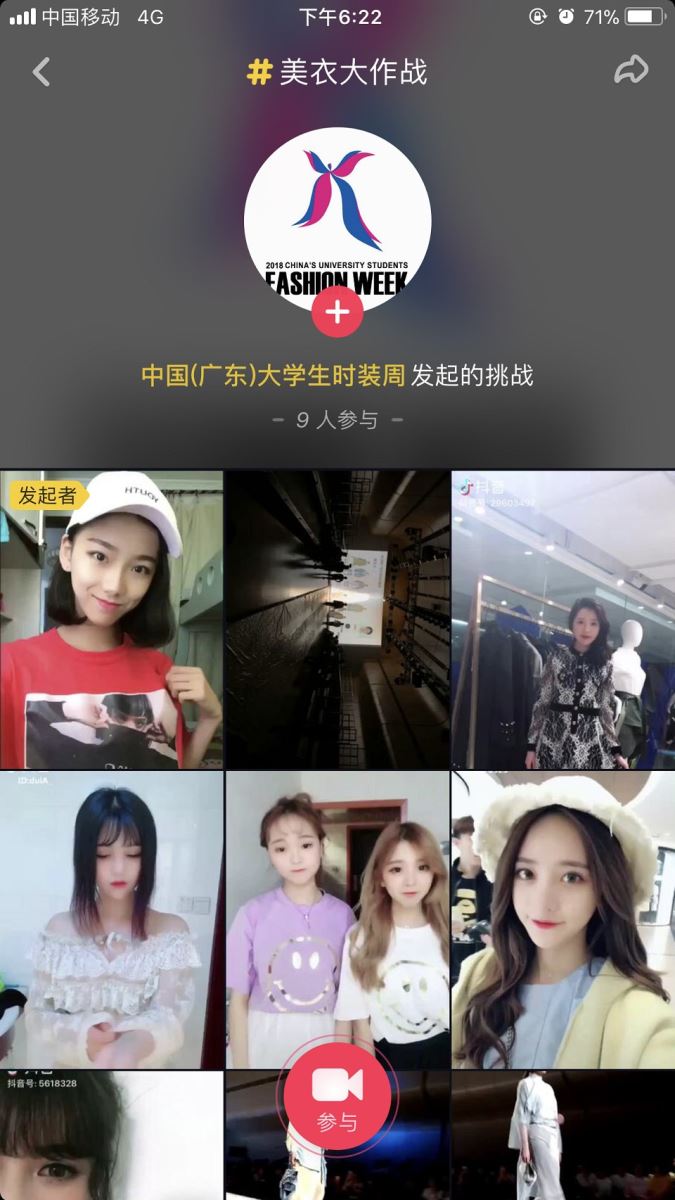Open the video with 抖音号 5618328 watermark

click(x=111, y=1140)
